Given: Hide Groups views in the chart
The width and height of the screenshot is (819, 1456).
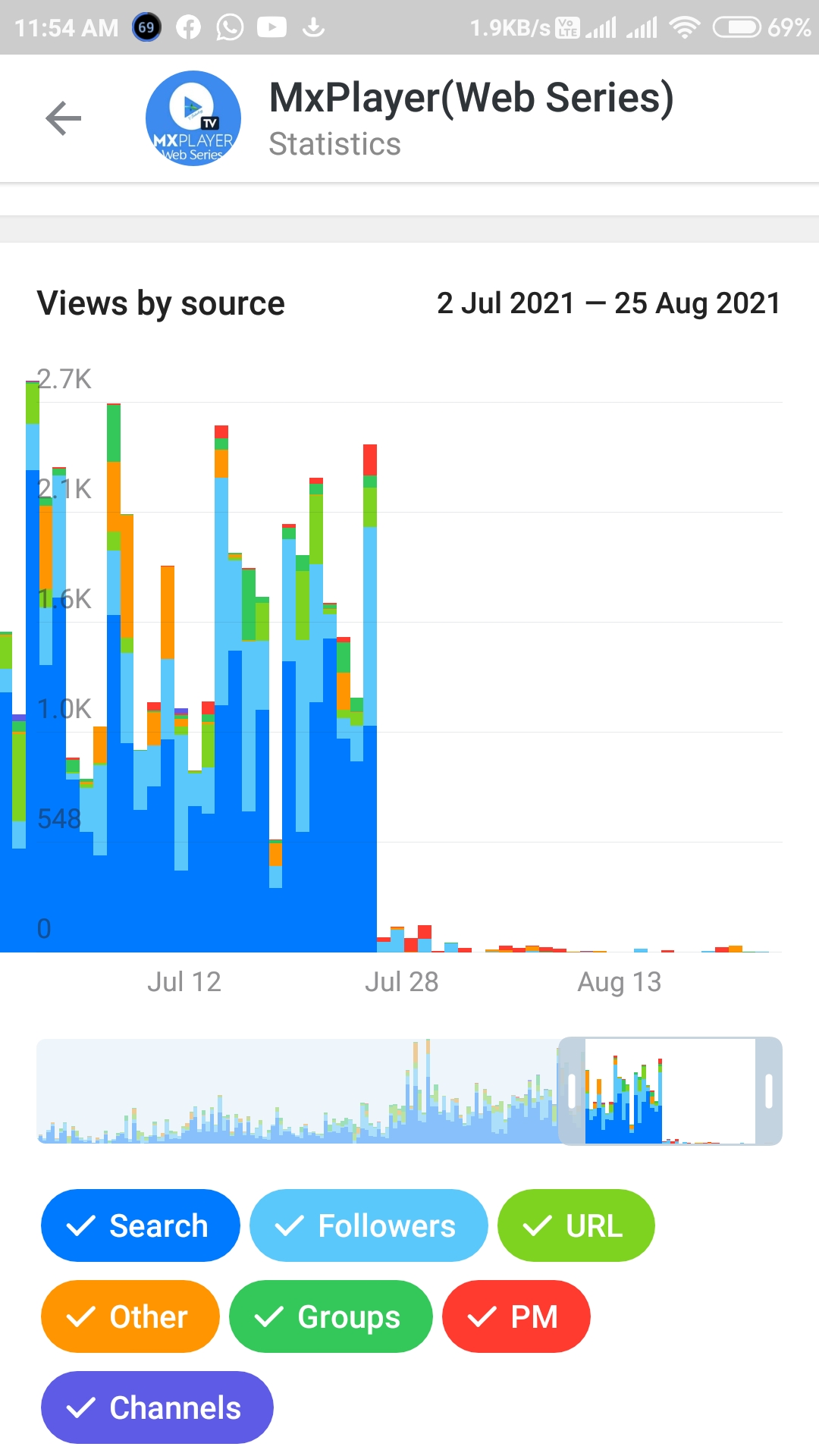Looking at the screenshot, I should click(x=331, y=1316).
